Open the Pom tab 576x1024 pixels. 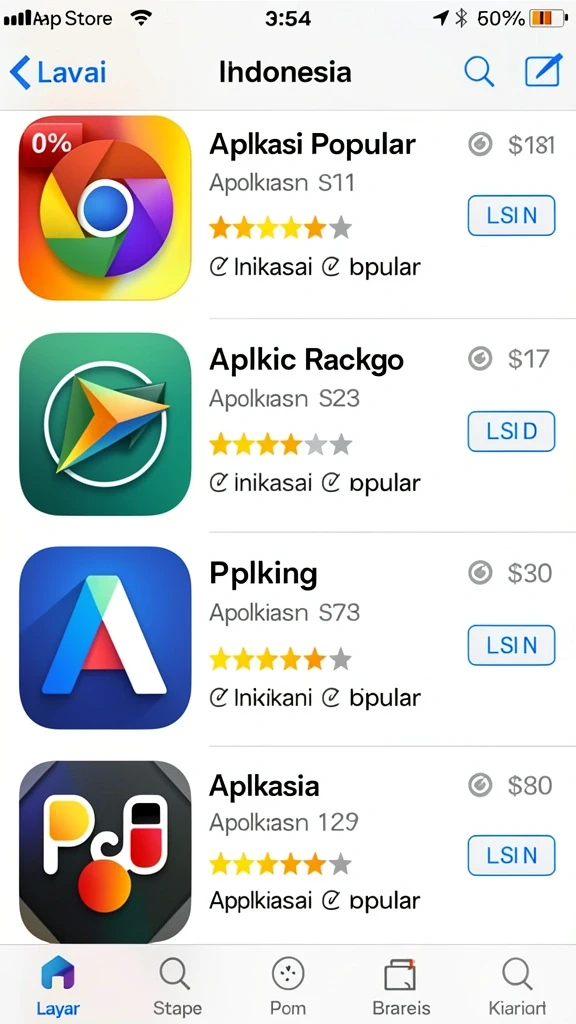point(288,985)
